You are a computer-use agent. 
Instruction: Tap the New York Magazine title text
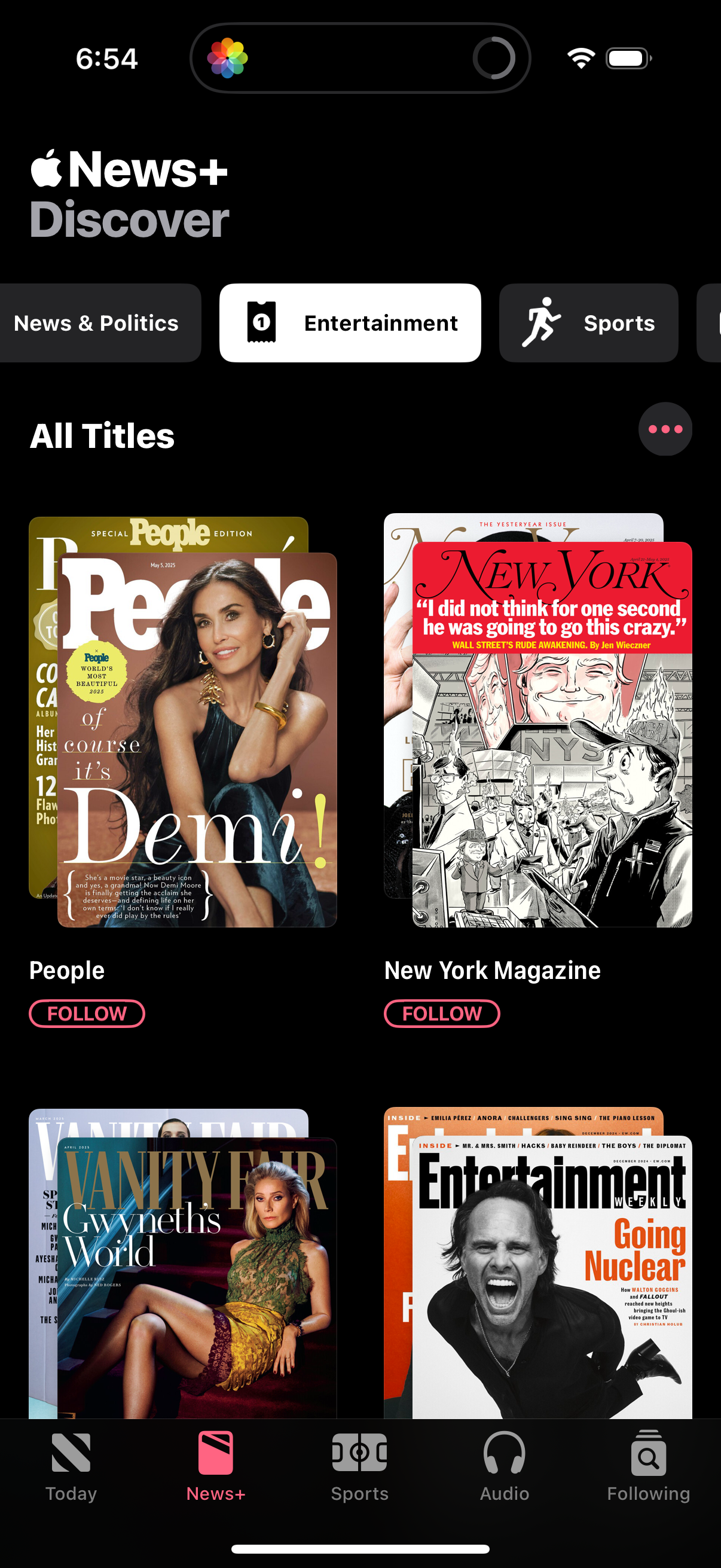491,970
